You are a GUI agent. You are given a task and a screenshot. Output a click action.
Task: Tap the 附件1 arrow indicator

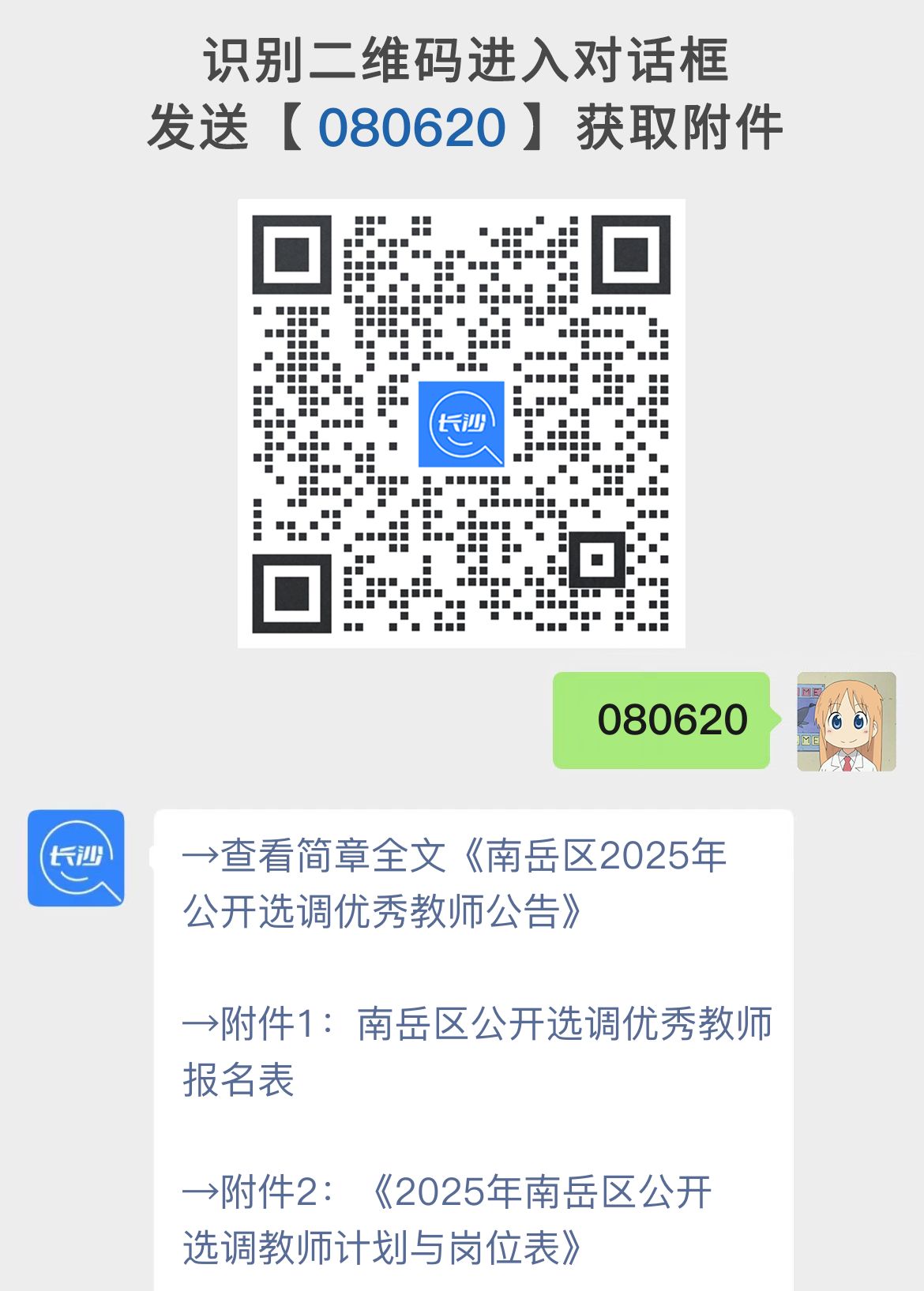pos(200,1023)
